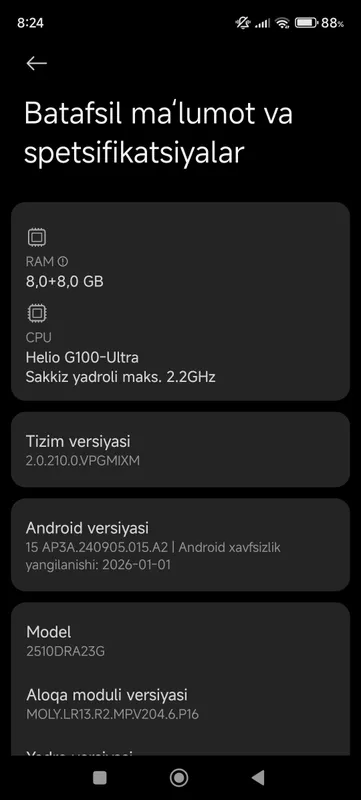
Task: Go back using the top arrow
Action: [x=37, y=63]
